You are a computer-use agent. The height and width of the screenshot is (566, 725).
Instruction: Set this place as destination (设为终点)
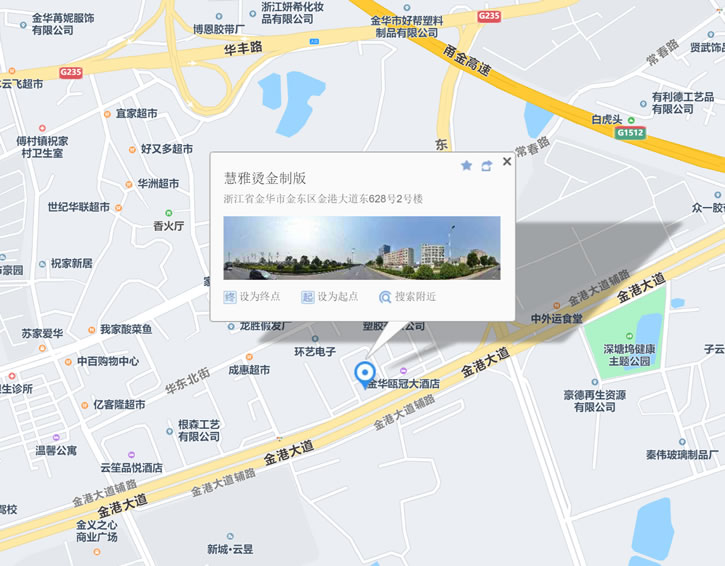click(252, 297)
